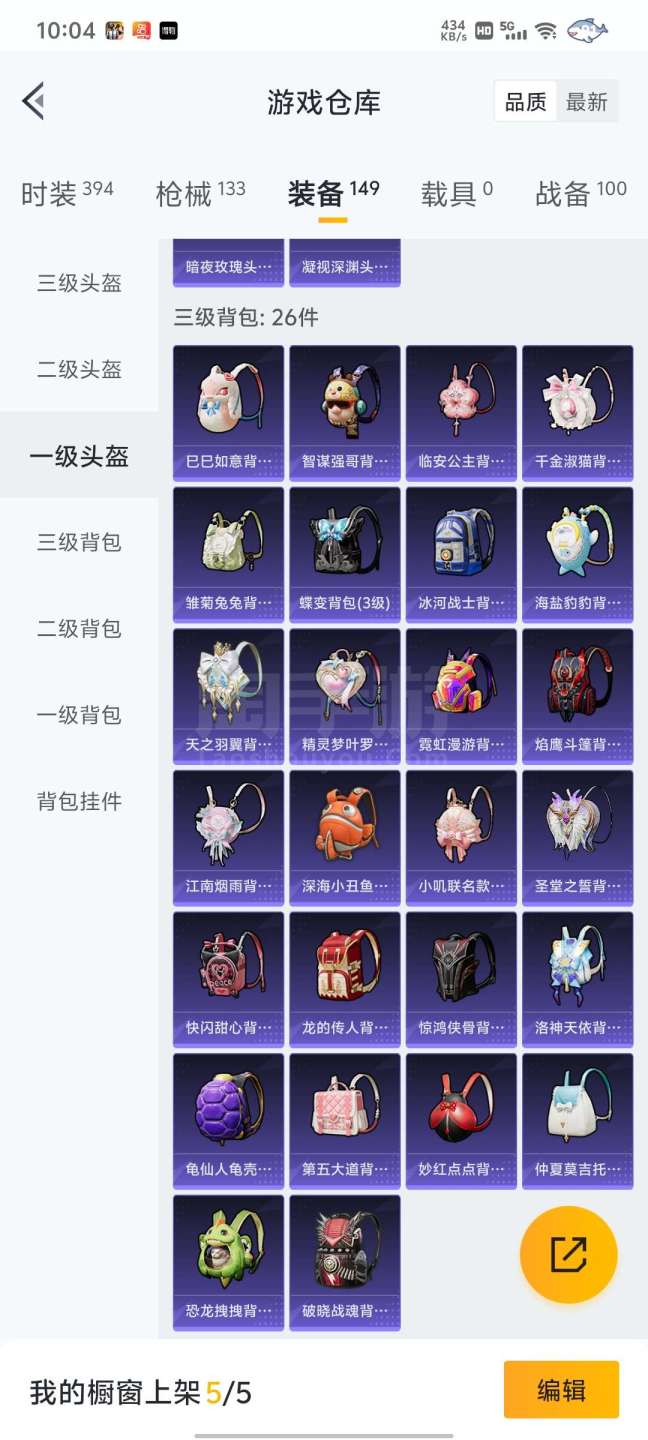
Task: Tap the 编辑 button
Action: [x=561, y=1389]
